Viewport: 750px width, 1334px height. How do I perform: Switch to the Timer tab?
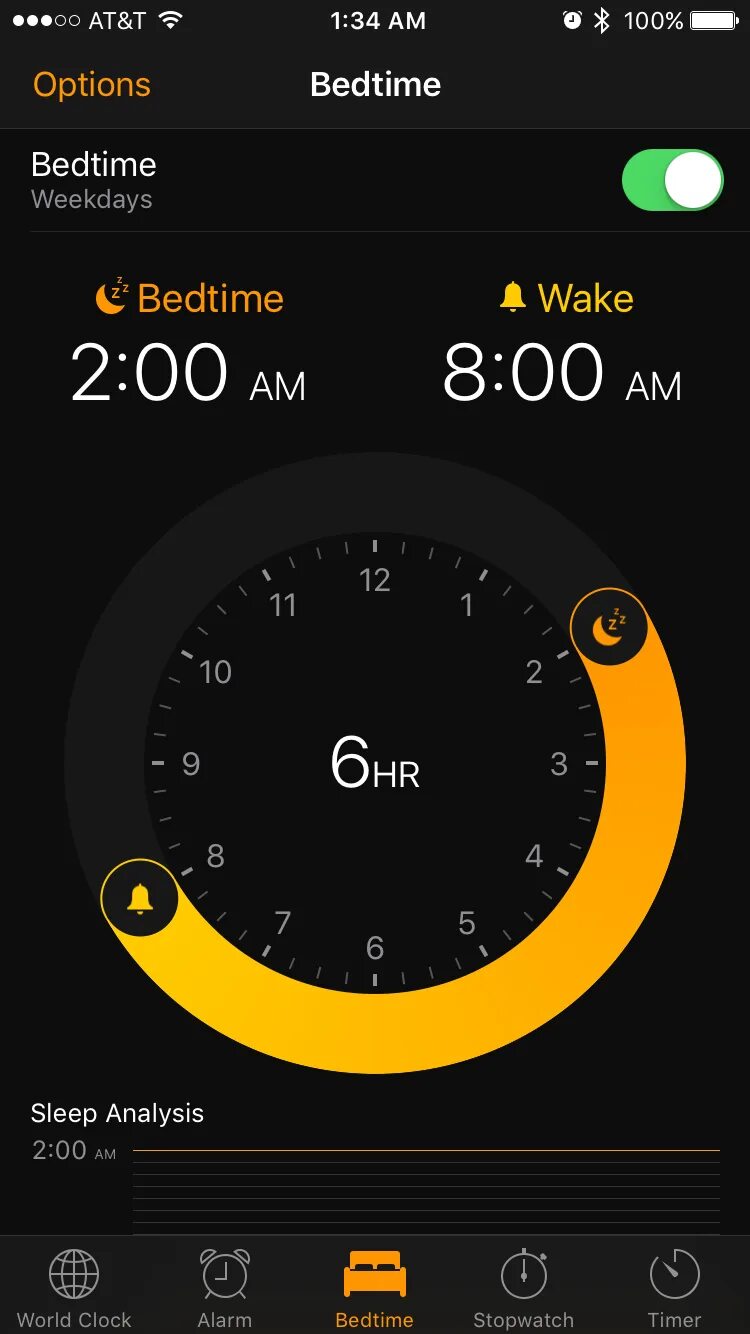pyautogui.click(x=675, y=1288)
